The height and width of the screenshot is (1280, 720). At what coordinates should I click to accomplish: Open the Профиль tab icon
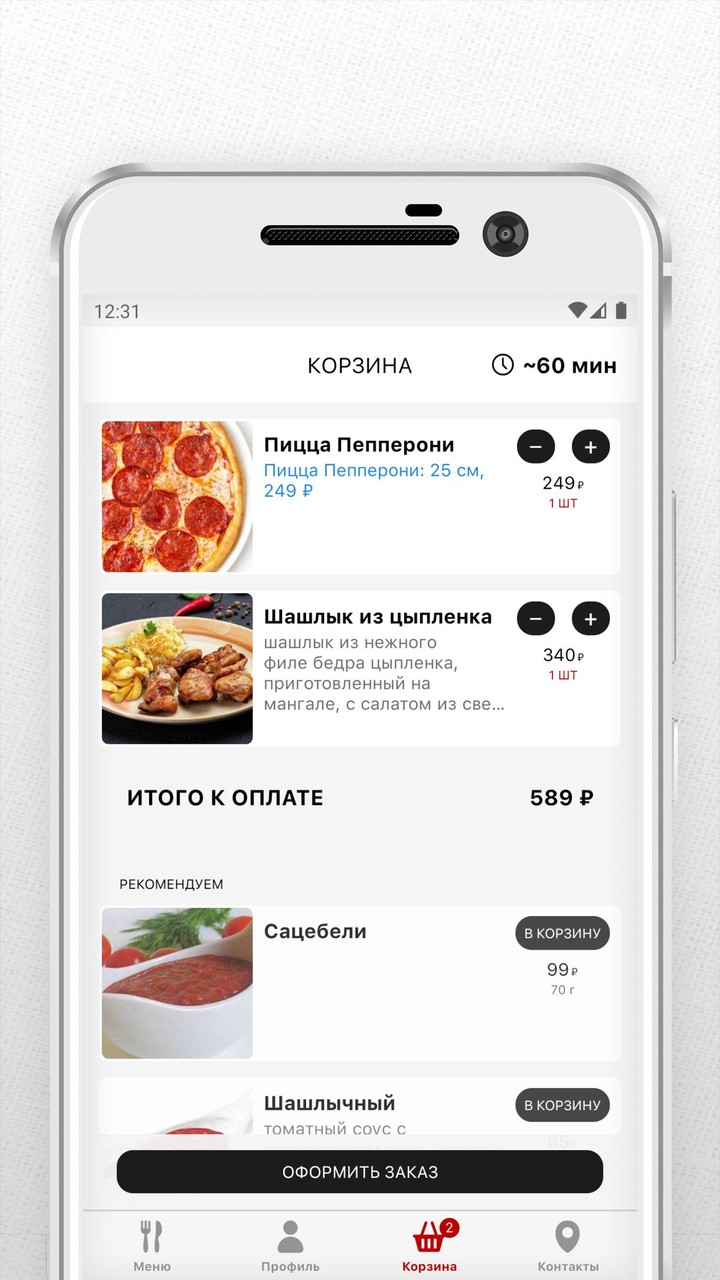(x=290, y=1236)
